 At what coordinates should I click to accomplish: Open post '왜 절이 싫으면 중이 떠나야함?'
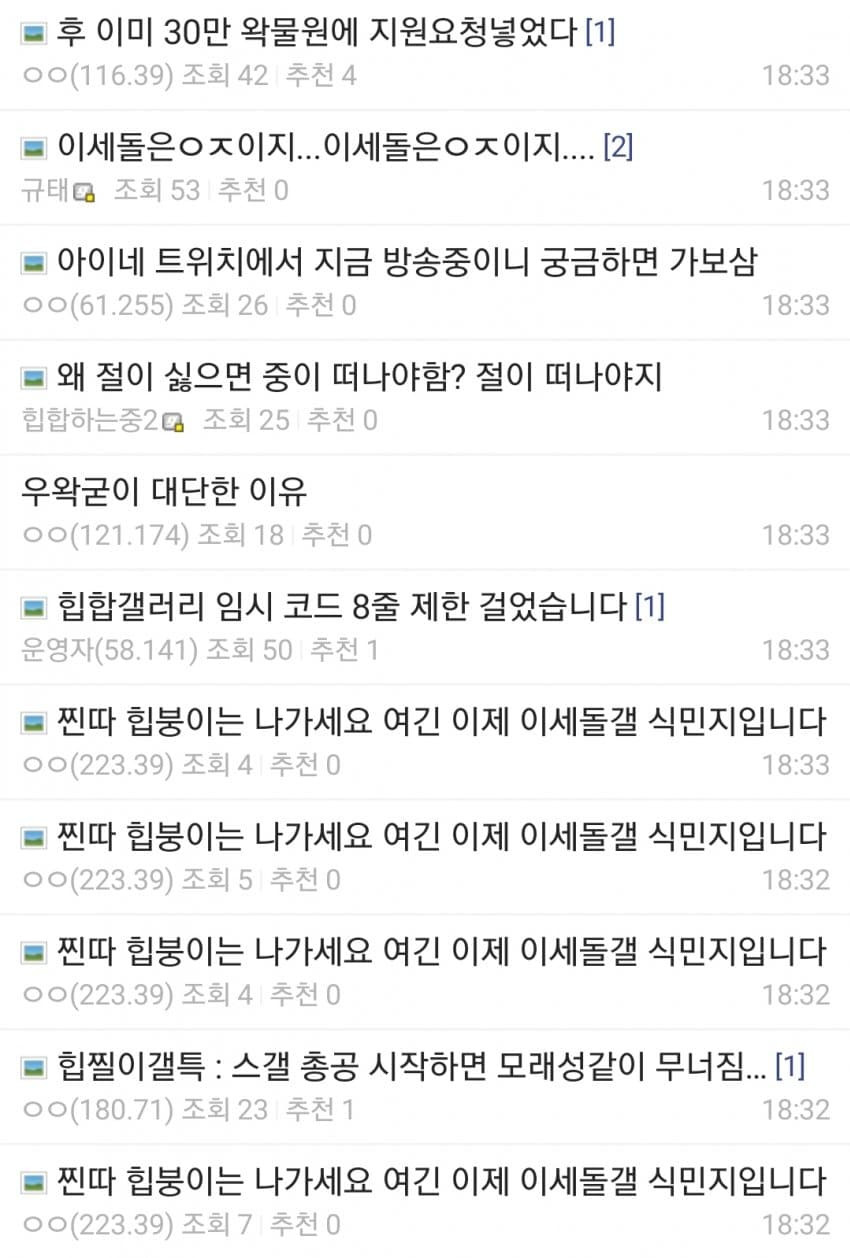click(x=360, y=377)
